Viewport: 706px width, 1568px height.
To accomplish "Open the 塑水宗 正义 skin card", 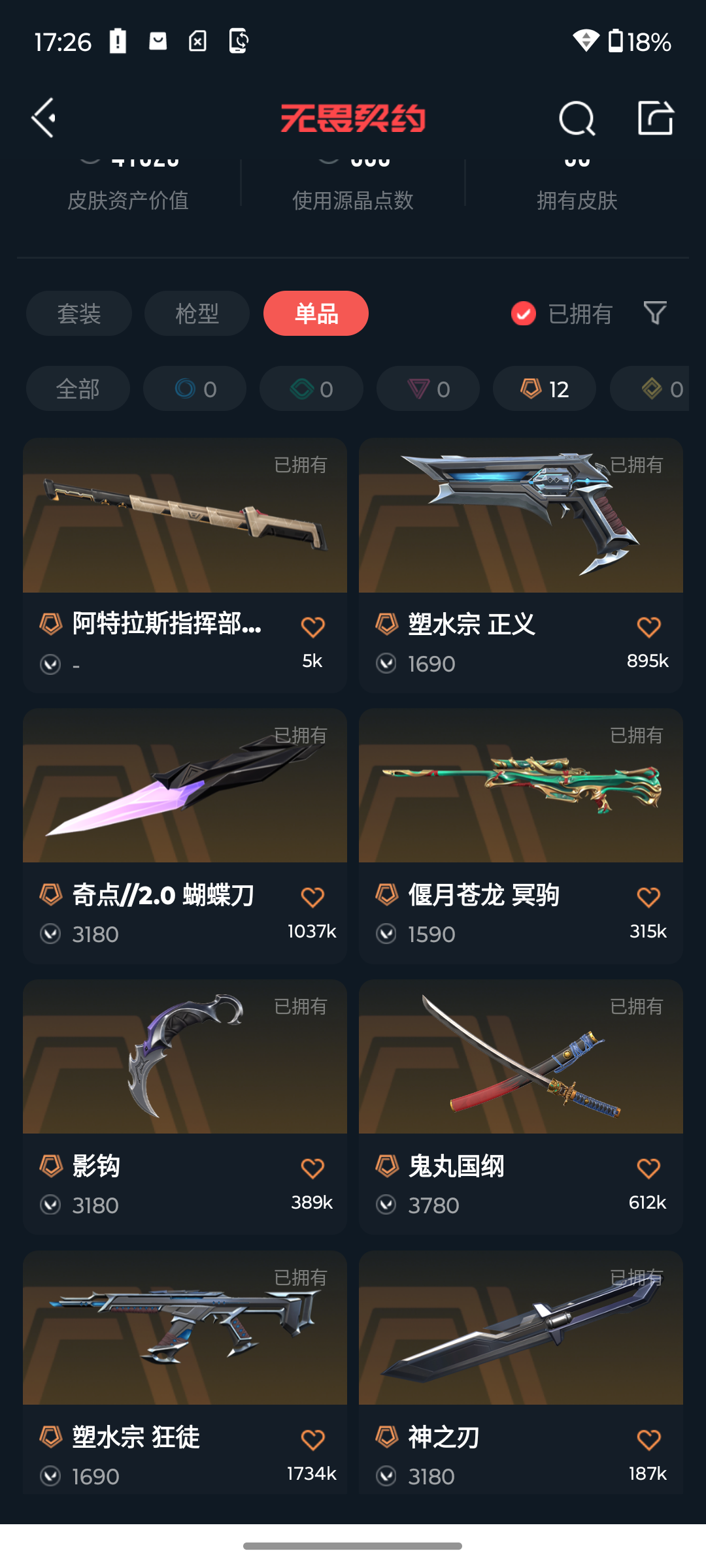I will click(521, 565).
